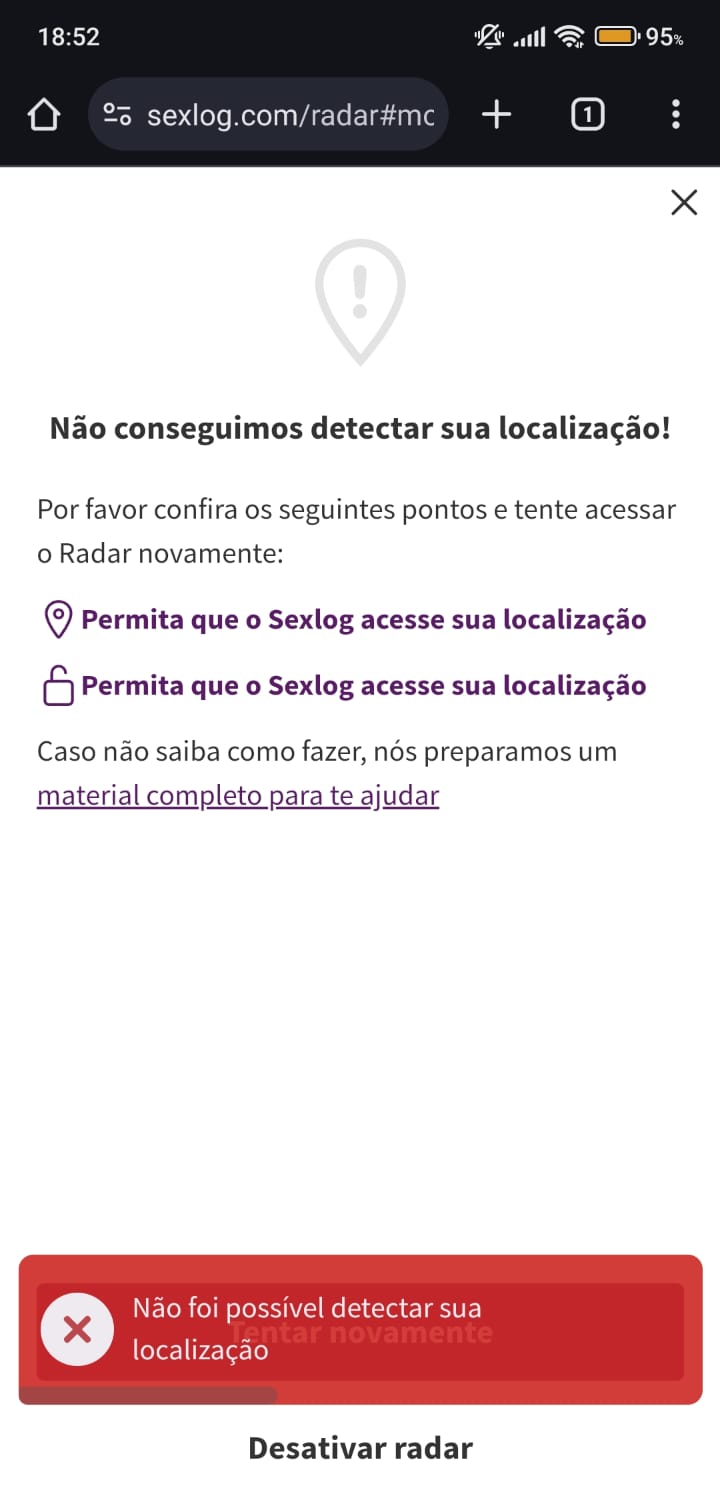Image resolution: width=720 pixels, height=1500 pixels.
Task: Go to the browser home page
Action: (44, 116)
